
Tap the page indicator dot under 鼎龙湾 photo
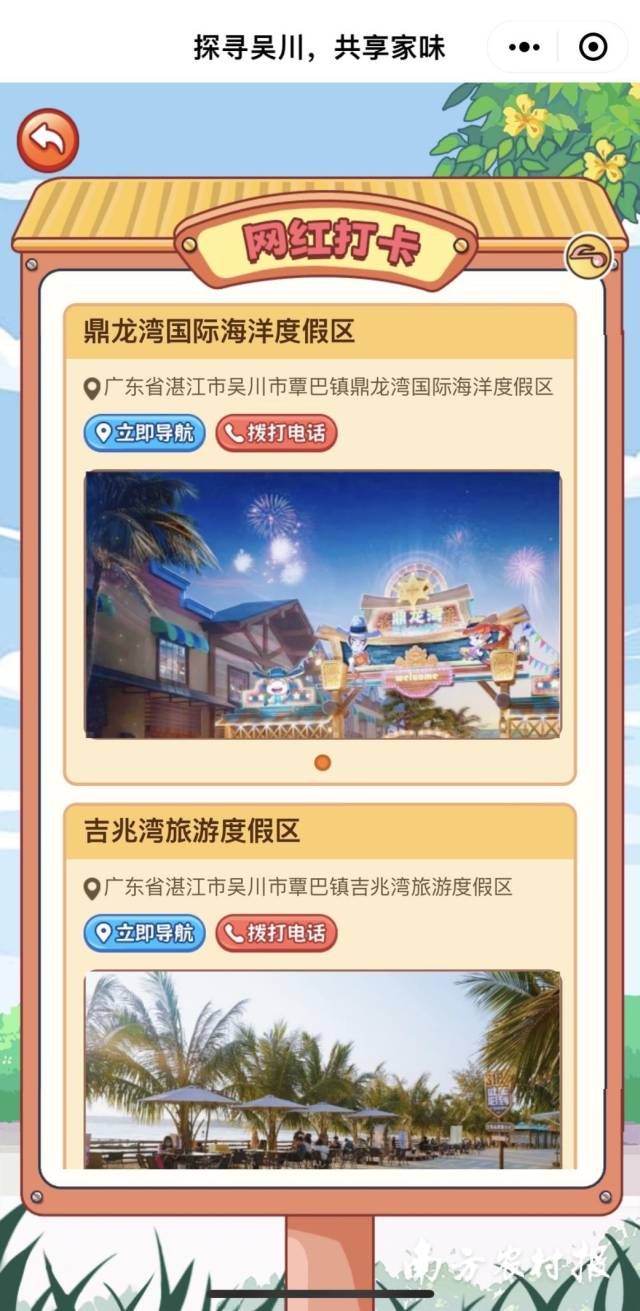322,762
